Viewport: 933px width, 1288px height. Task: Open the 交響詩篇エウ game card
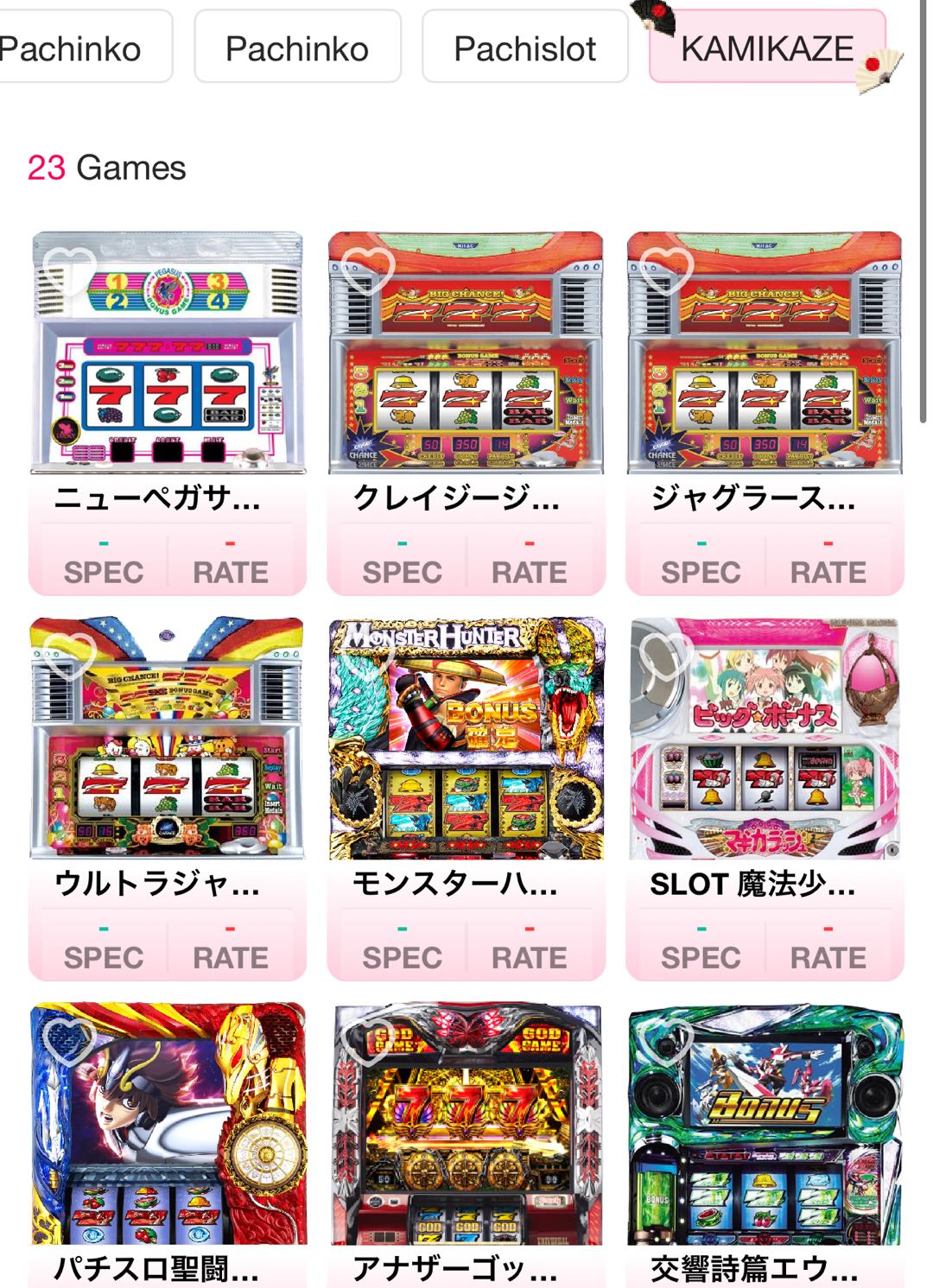765,1123
